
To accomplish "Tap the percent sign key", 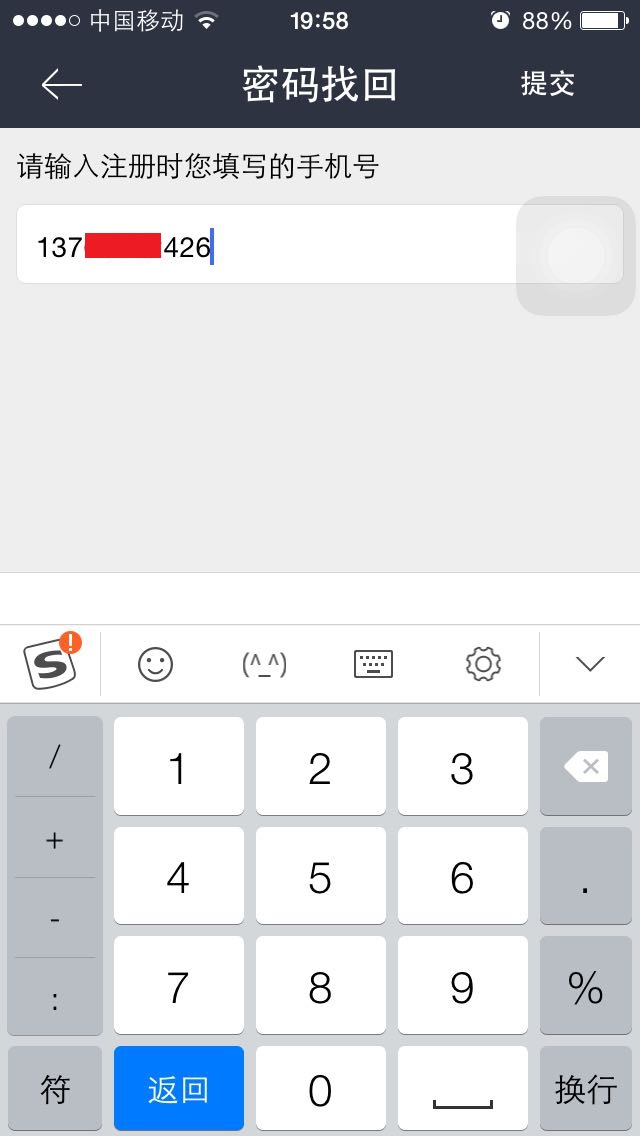I will click(586, 985).
